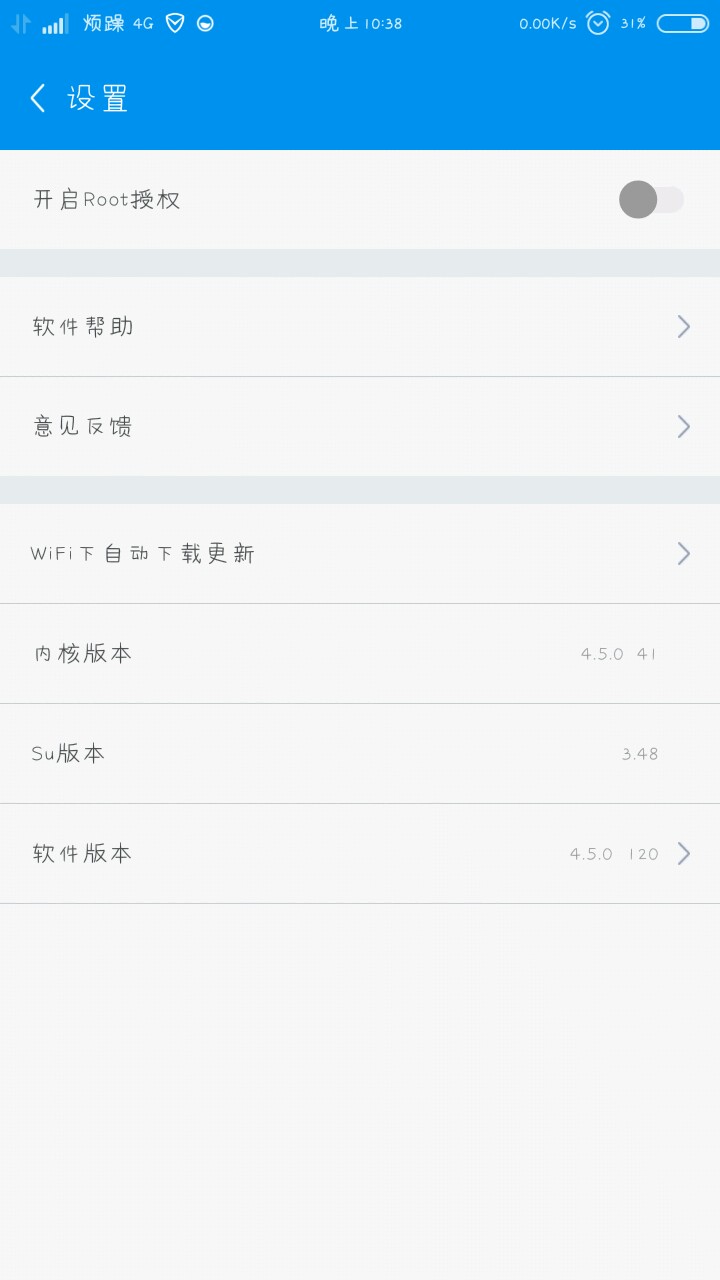Go back from the 设置 page
720x1280 pixels.
point(38,98)
